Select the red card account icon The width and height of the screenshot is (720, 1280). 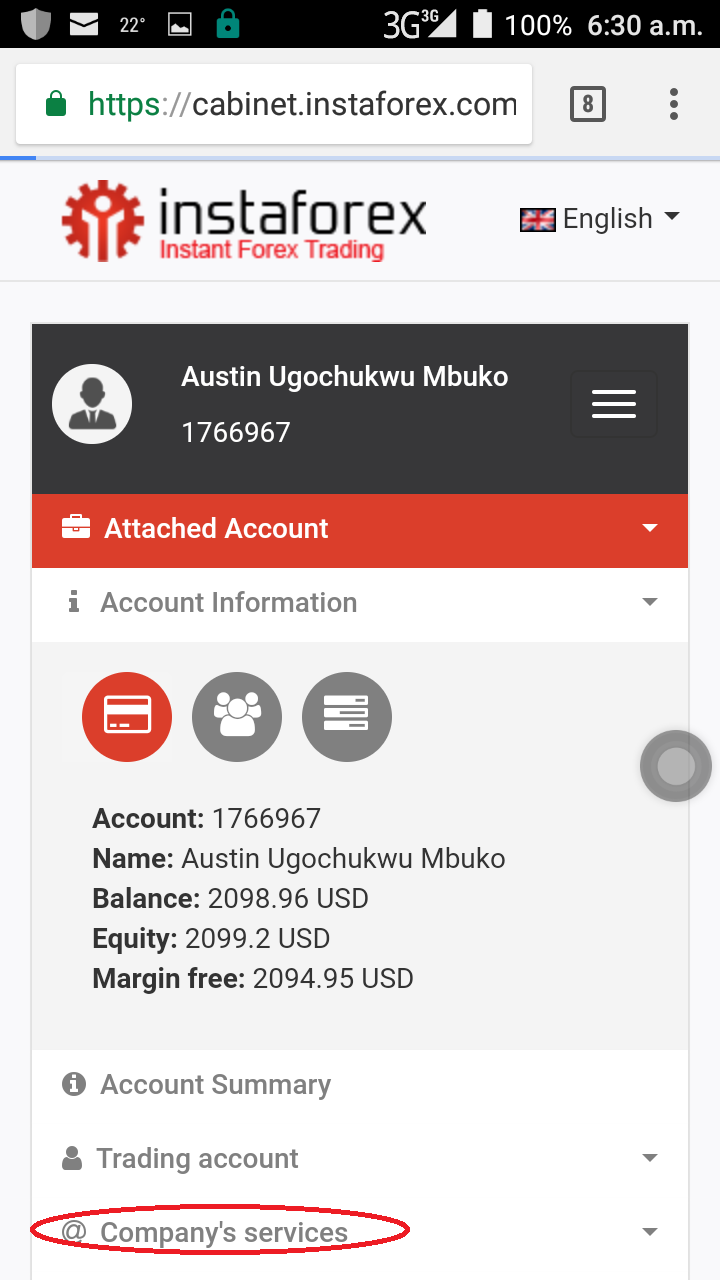coord(127,717)
